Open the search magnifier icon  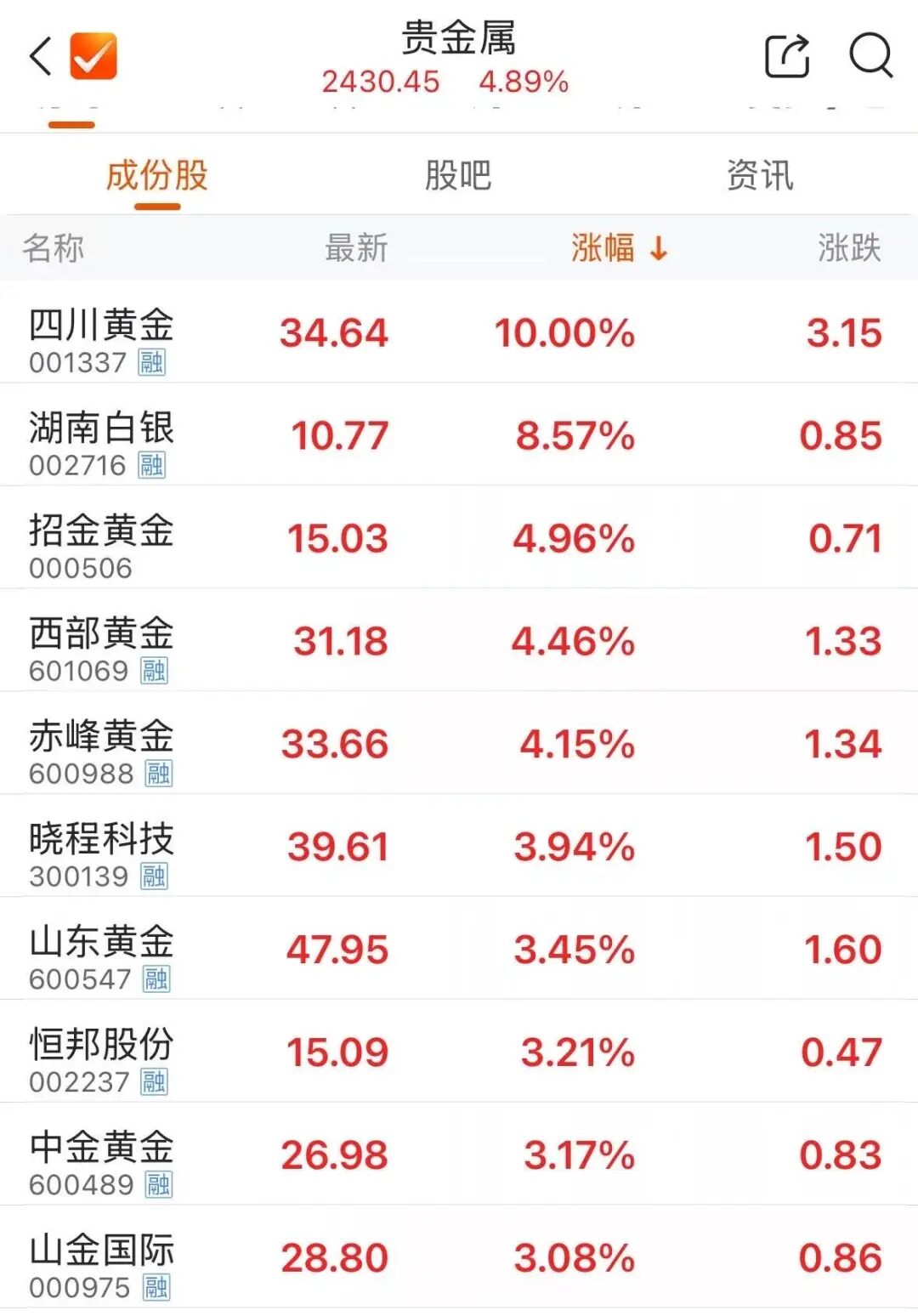click(870, 56)
